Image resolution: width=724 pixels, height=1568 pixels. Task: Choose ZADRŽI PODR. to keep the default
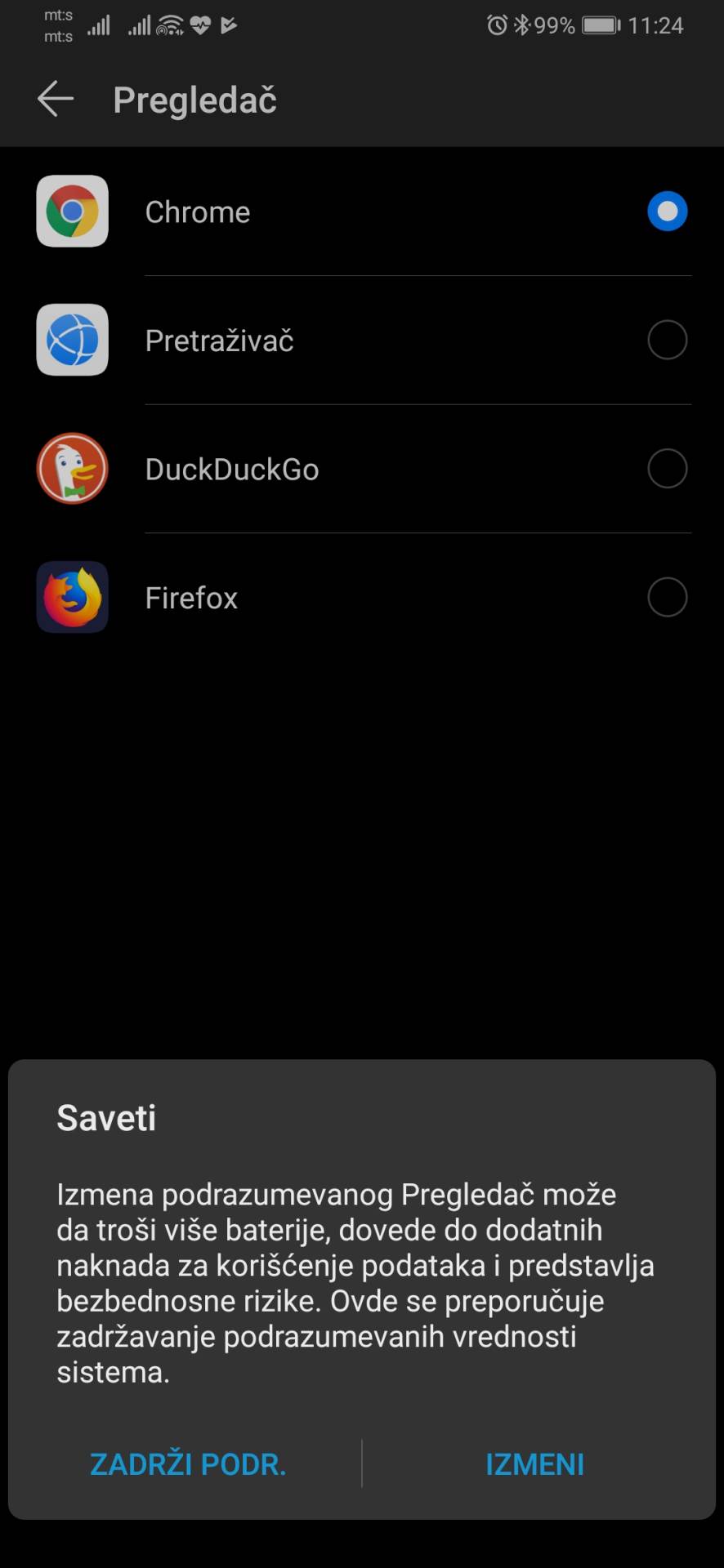point(188,1464)
